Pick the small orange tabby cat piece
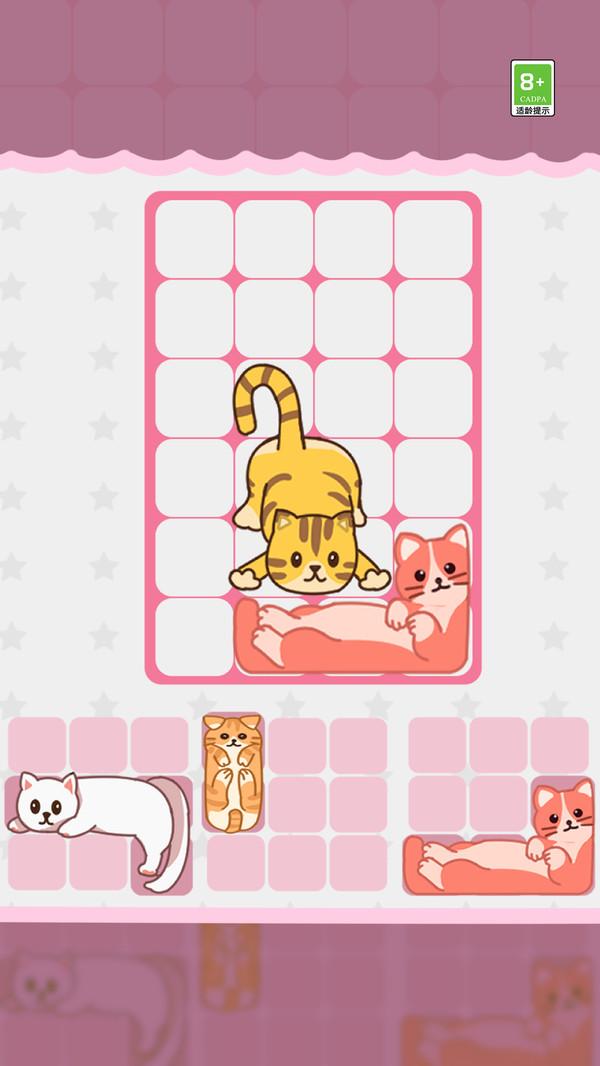The width and height of the screenshot is (600, 1066). [x=232, y=772]
